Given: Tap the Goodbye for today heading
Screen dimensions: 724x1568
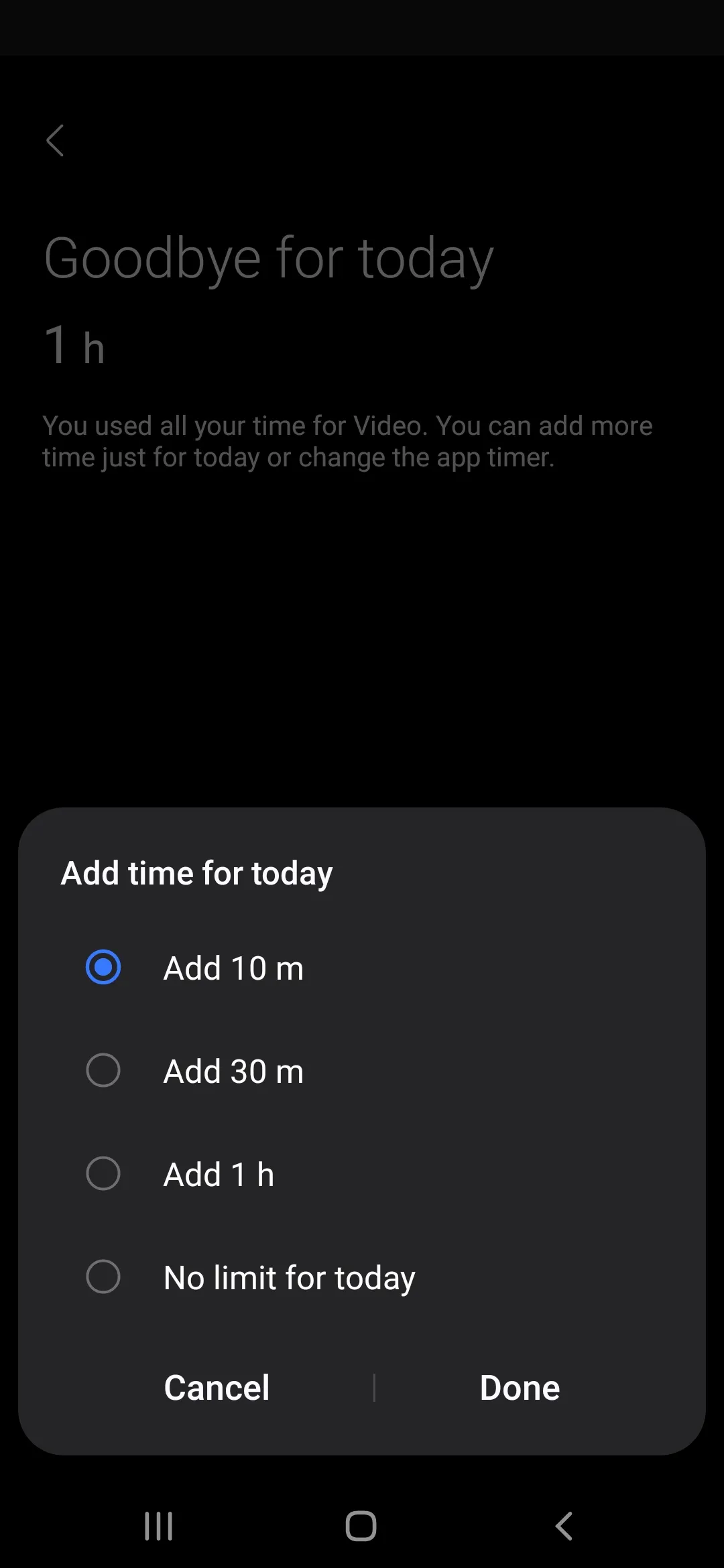Looking at the screenshot, I should 268,258.
